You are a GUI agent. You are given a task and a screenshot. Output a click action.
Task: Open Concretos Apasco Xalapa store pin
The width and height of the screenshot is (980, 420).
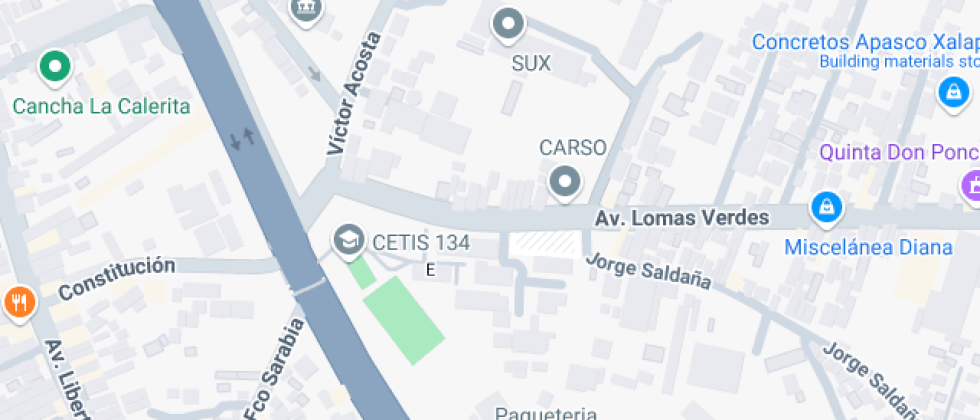click(953, 93)
